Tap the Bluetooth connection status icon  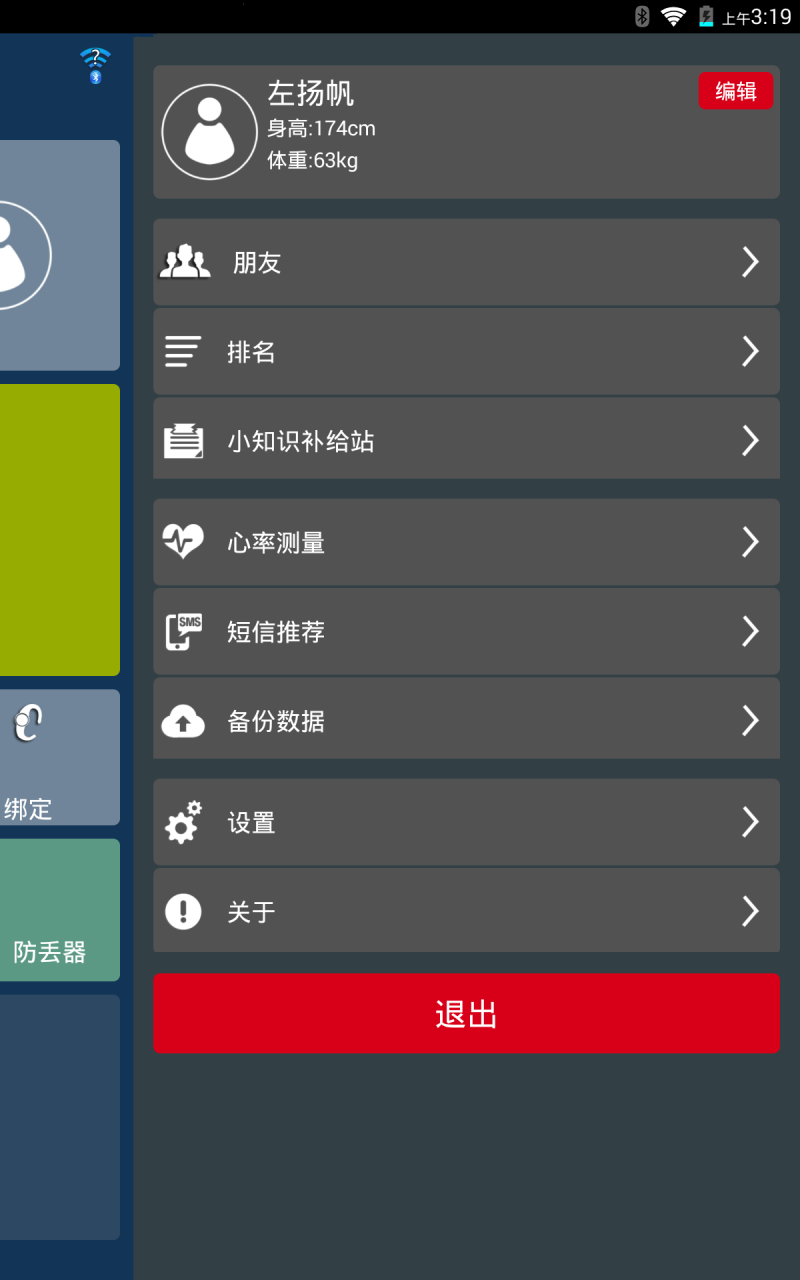click(x=95, y=65)
